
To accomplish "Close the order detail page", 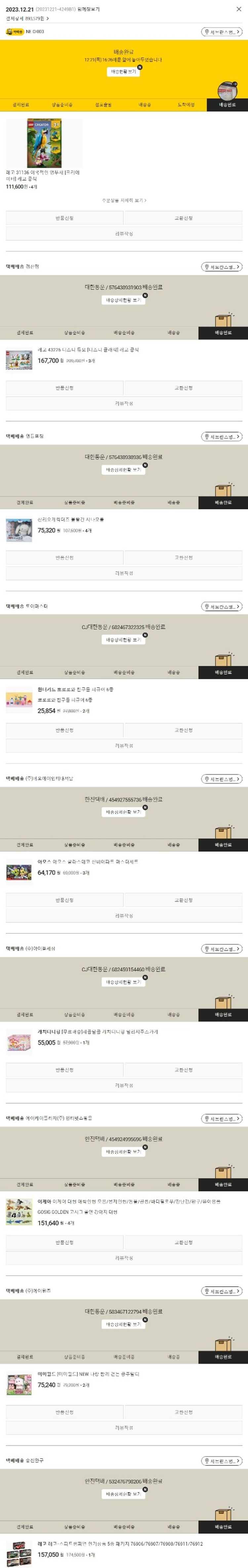I will [x=238, y=9].
